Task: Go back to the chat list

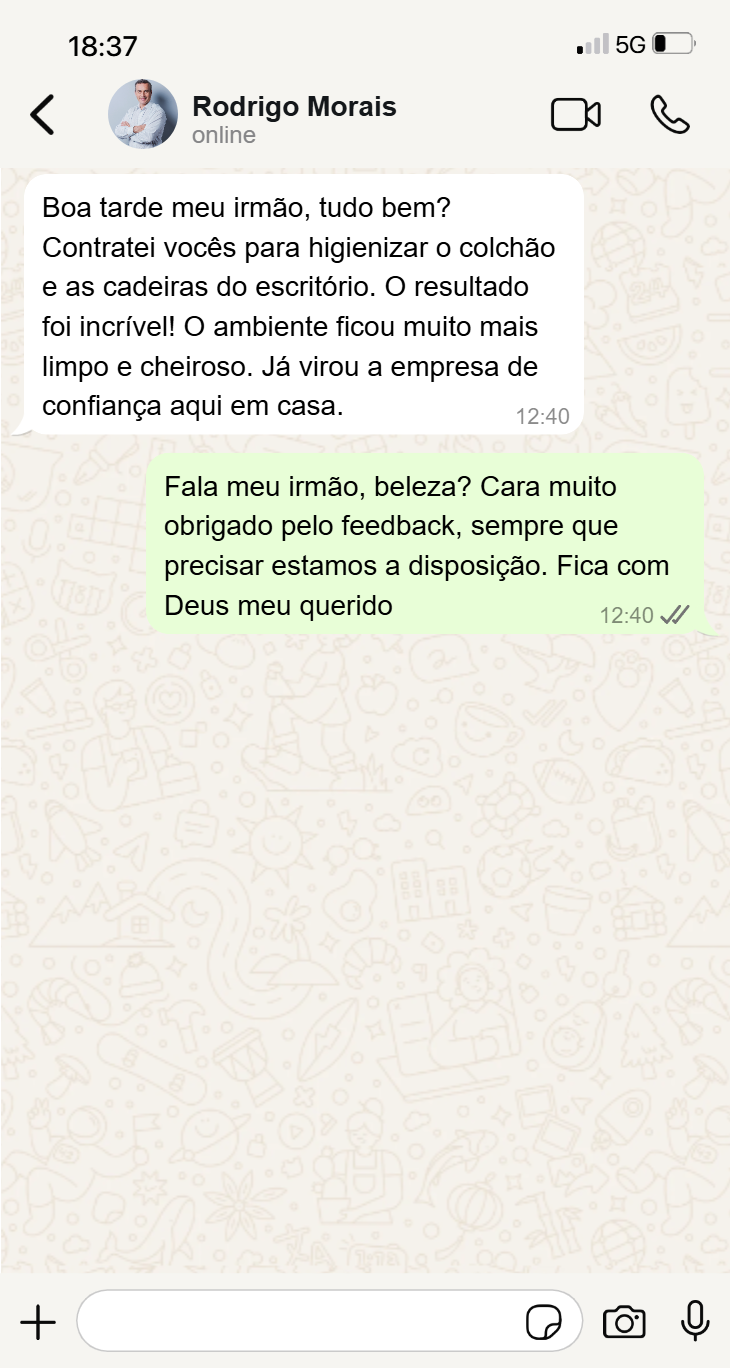Action: coord(42,115)
